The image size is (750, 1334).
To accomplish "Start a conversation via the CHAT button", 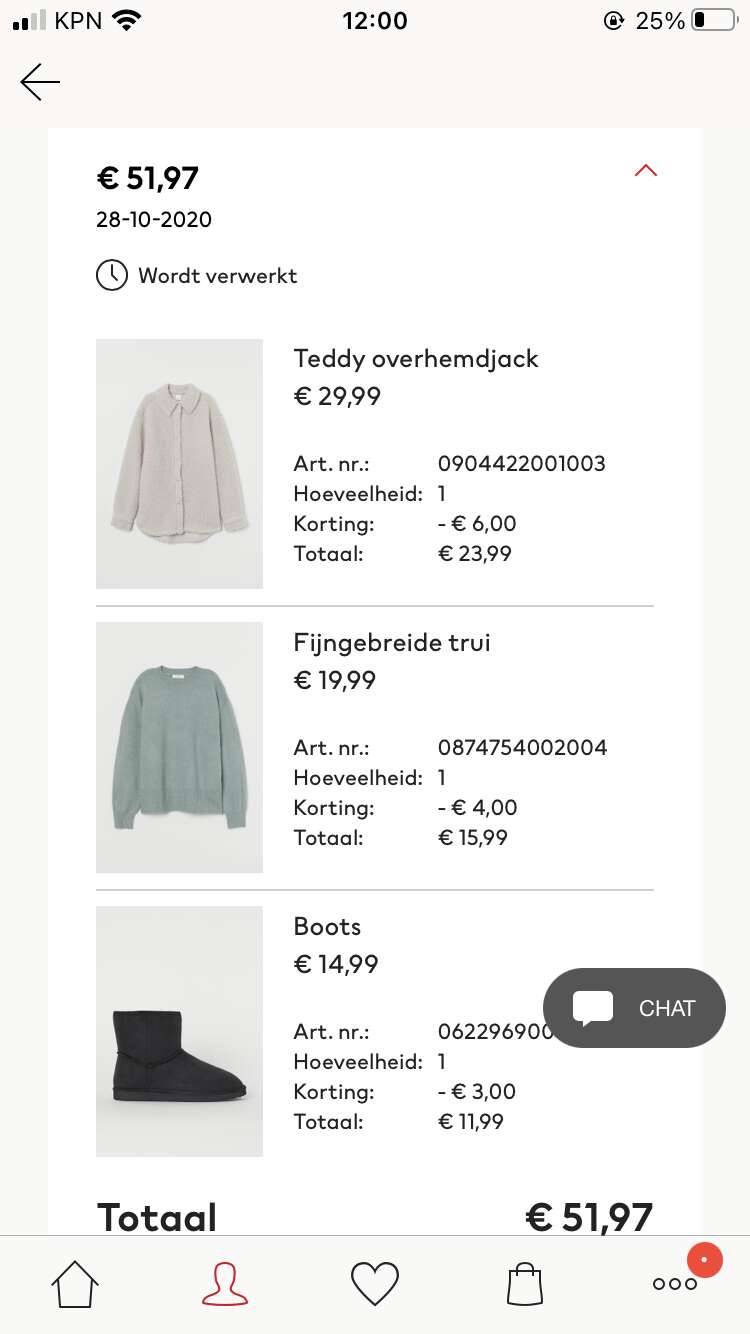I will tap(634, 1008).
